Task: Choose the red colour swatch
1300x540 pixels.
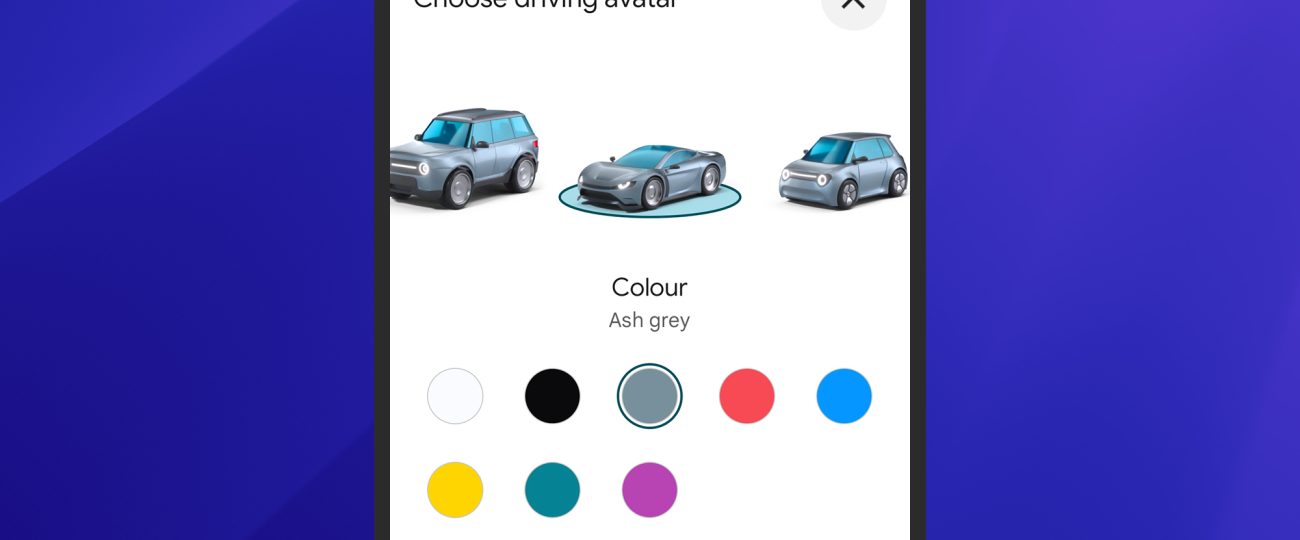Action: click(x=747, y=396)
